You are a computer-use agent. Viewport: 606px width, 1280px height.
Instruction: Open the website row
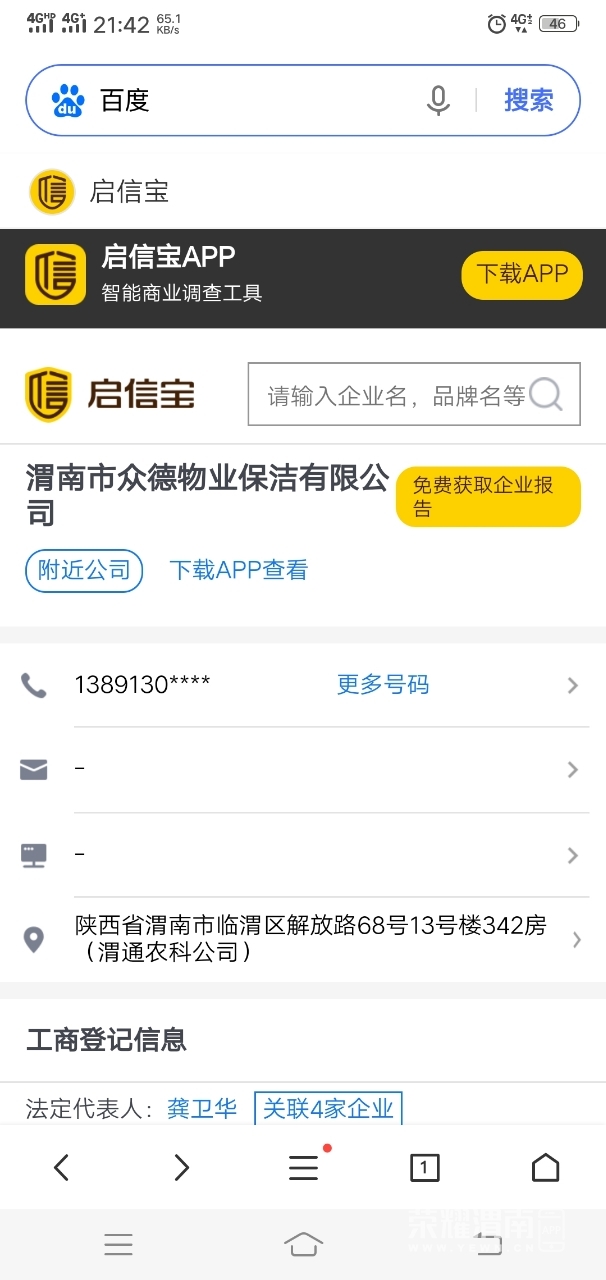(x=300, y=855)
